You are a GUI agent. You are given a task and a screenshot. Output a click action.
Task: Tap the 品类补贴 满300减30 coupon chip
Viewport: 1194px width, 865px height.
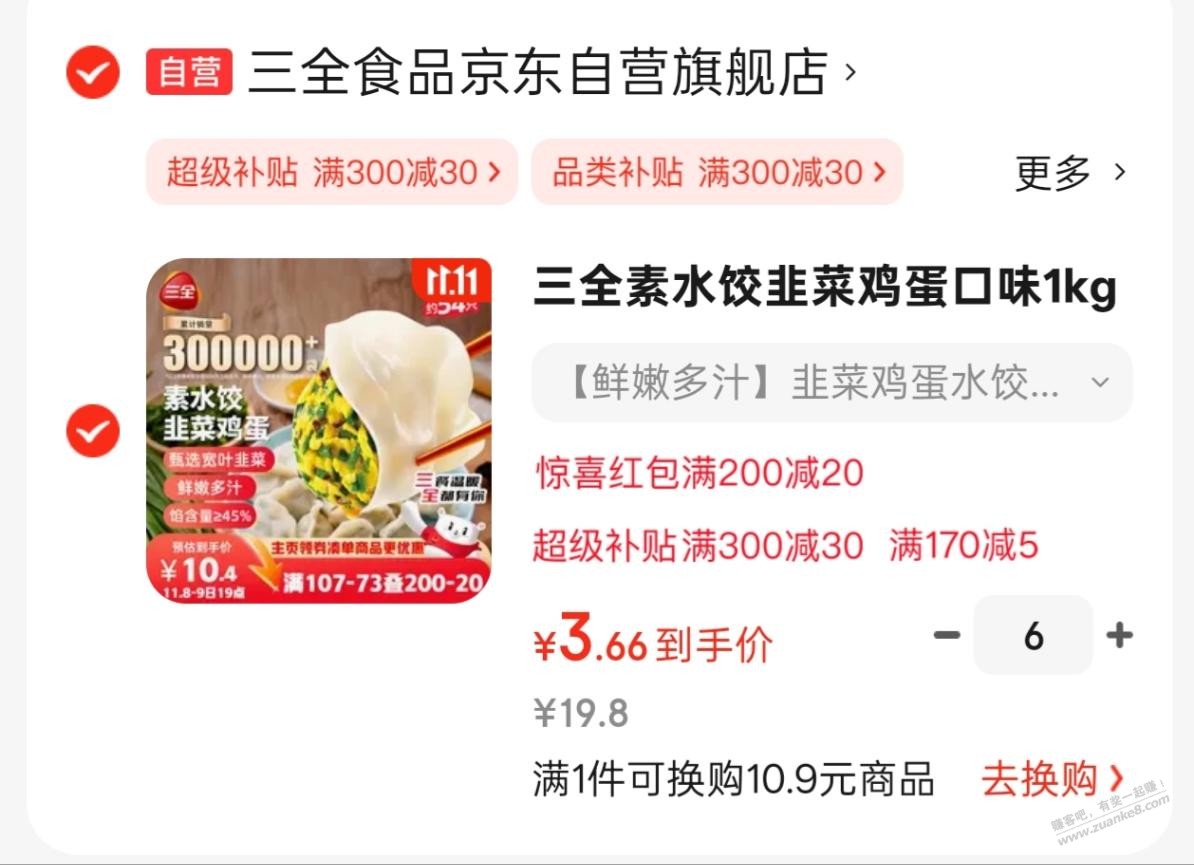[717, 172]
